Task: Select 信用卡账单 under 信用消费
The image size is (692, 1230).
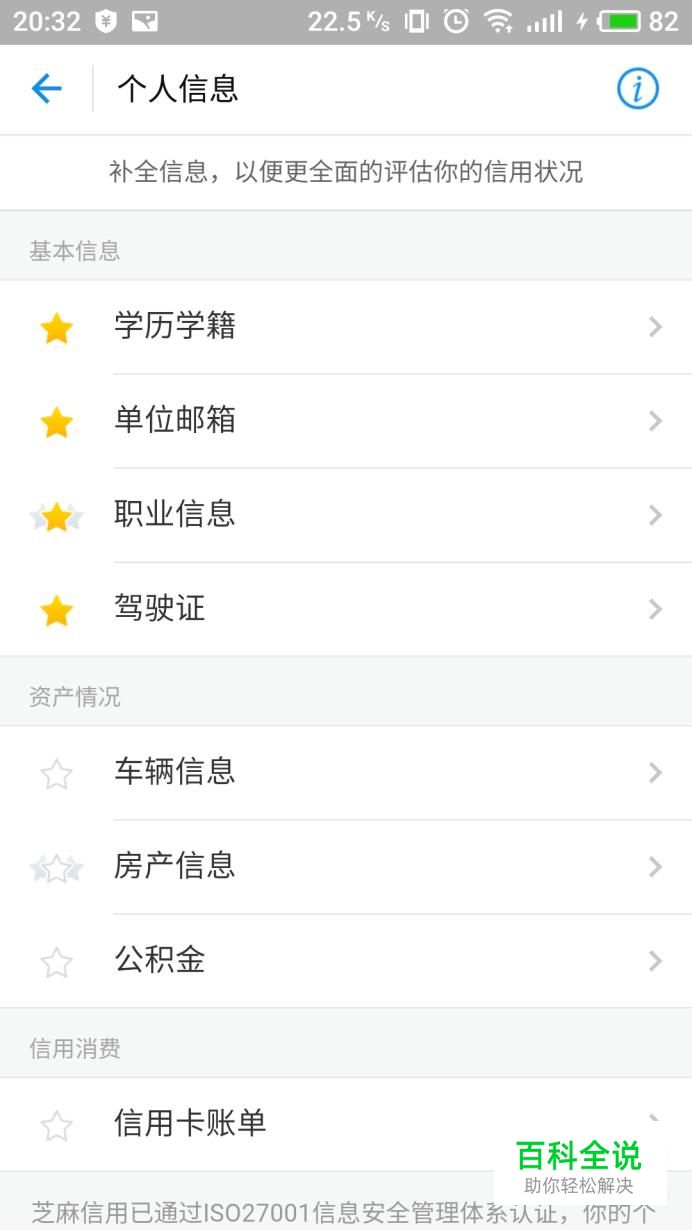Action: tap(300, 1124)
